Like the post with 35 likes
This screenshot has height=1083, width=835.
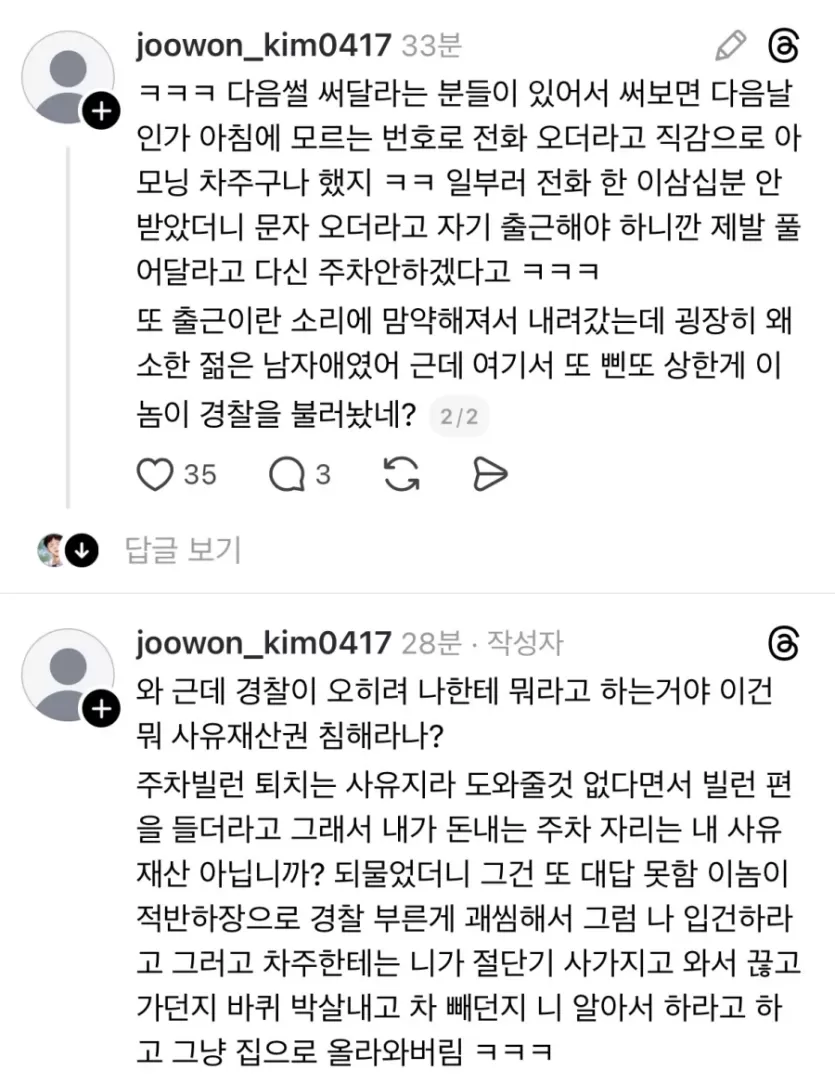tap(155, 474)
